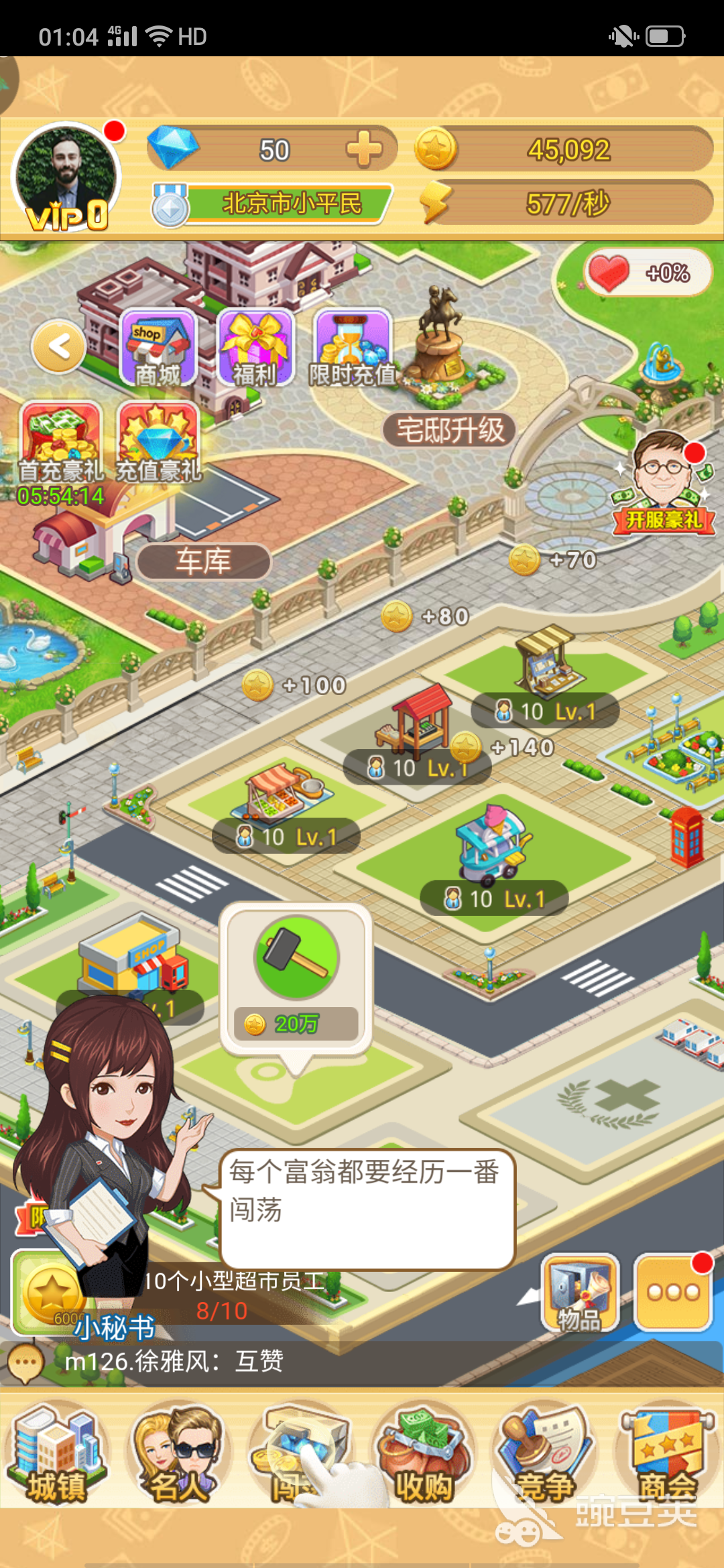The image size is (724, 1568).
Task: Open the 充值豪礼 recharge gift
Action: pyautogui.click(x=158, y=442)
